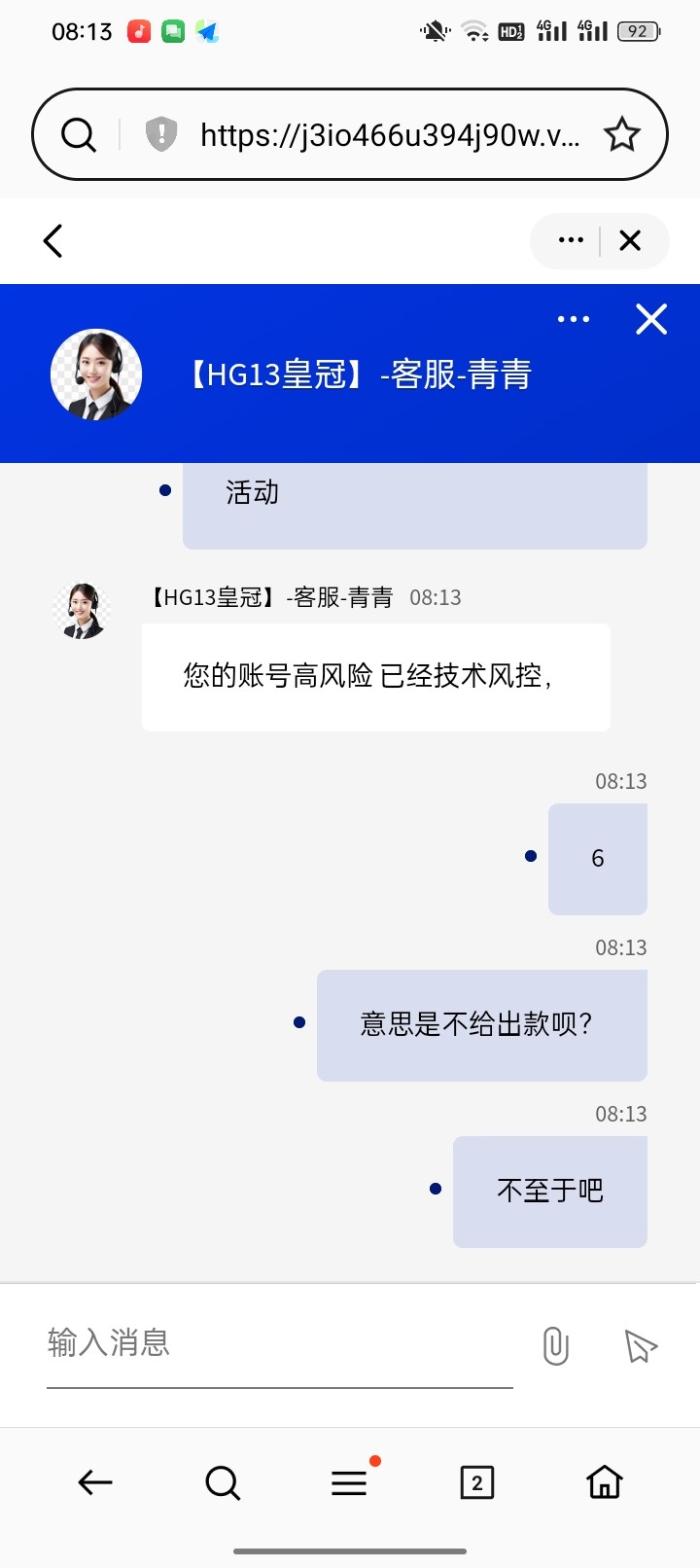Tap the browser URL address bar
The height and width of the screenshot is (1568, 700).
[x=389, y=135]
